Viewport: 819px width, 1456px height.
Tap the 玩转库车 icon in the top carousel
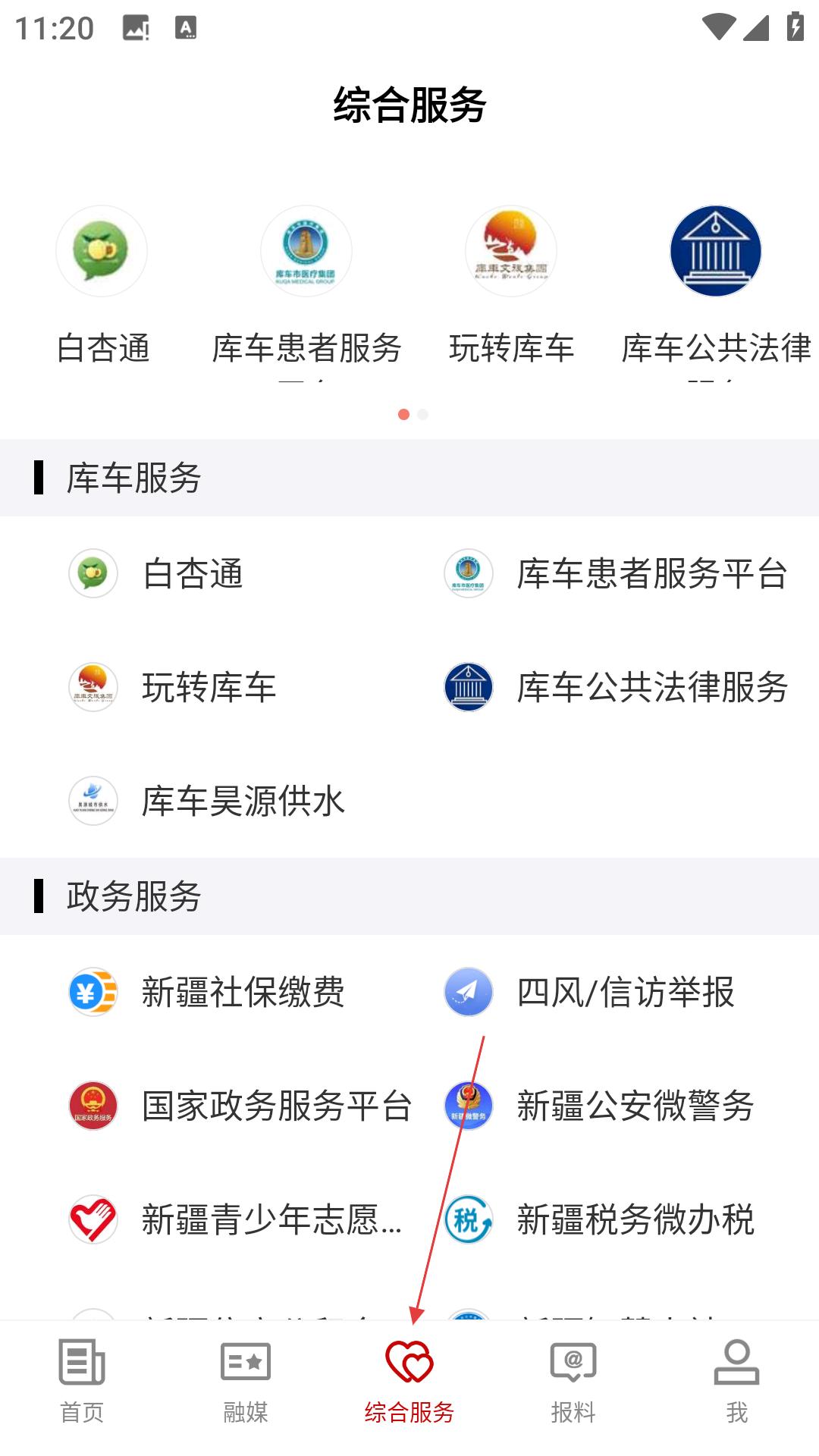511,251
